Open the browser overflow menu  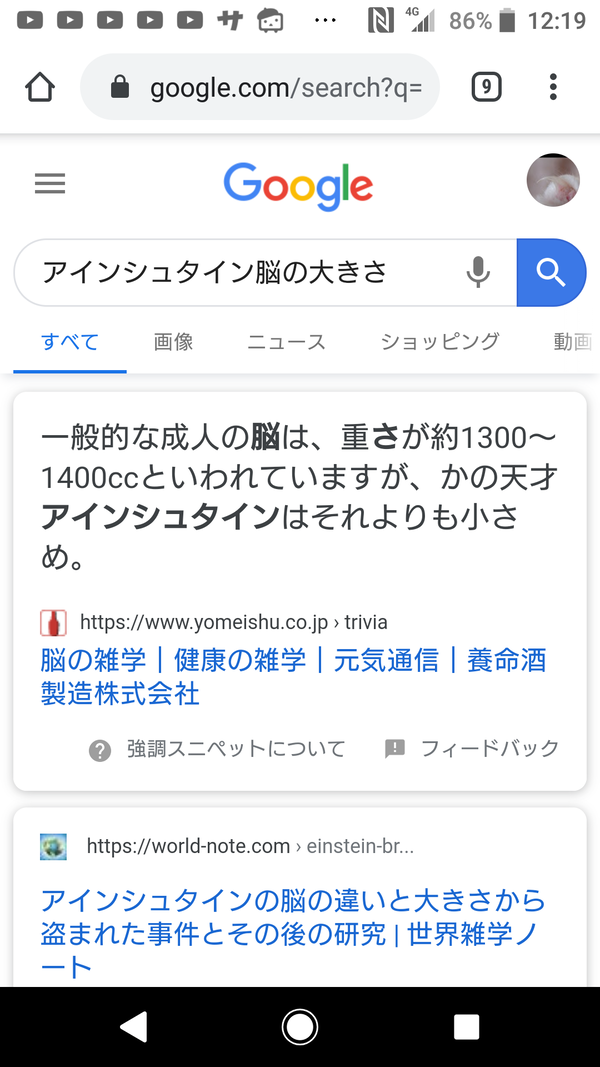click(553, 87)
